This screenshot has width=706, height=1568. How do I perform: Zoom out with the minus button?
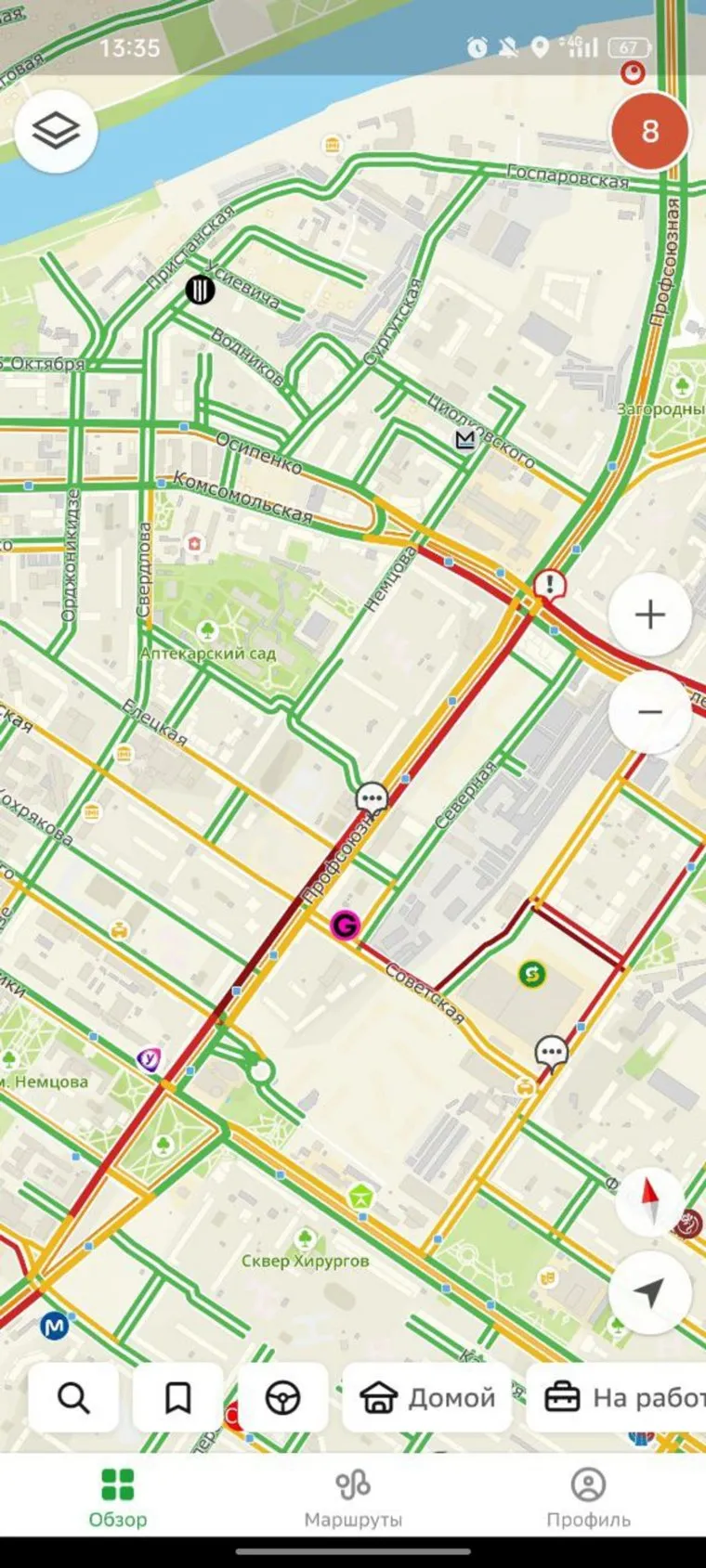pos(649,712)
